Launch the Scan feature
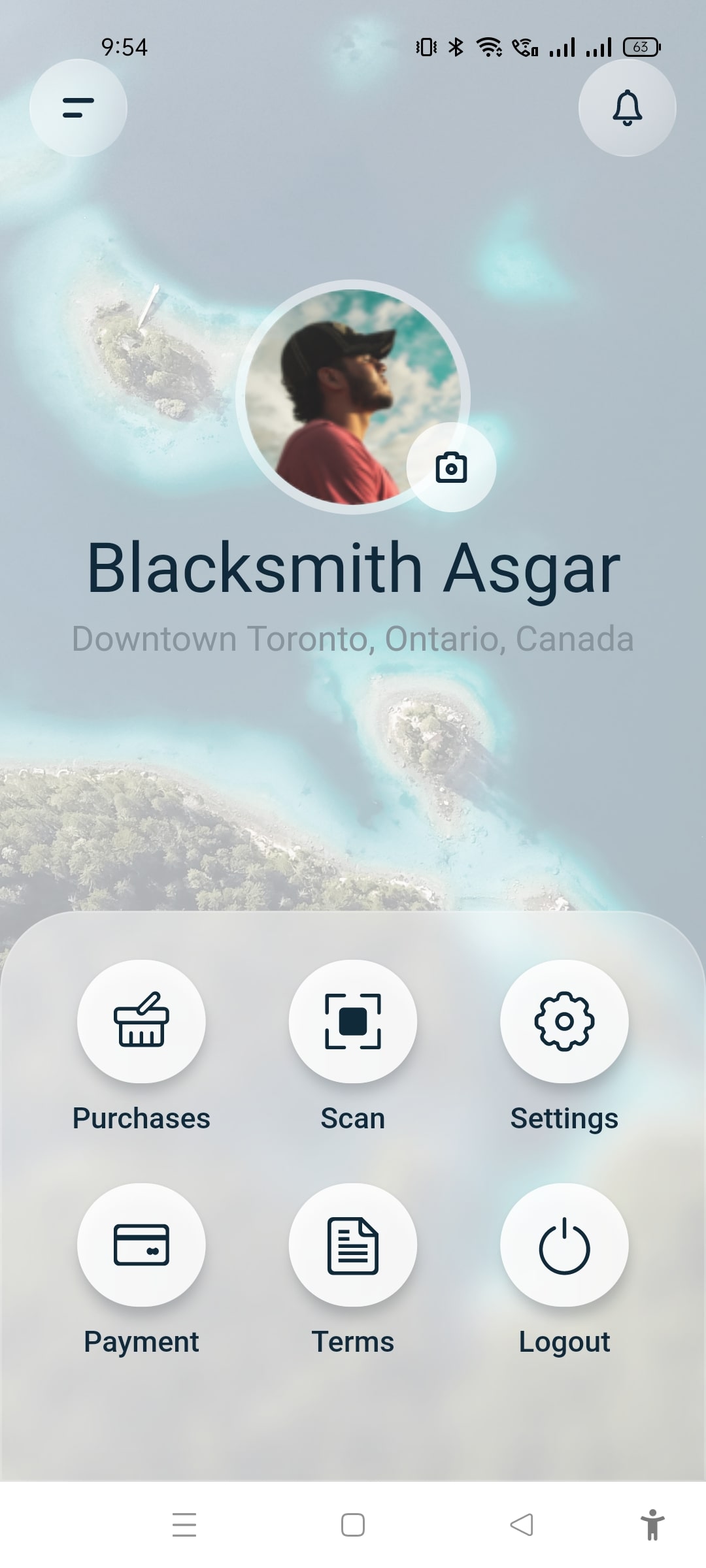Screen dimensions: 706x1568 coord(353,1021)
